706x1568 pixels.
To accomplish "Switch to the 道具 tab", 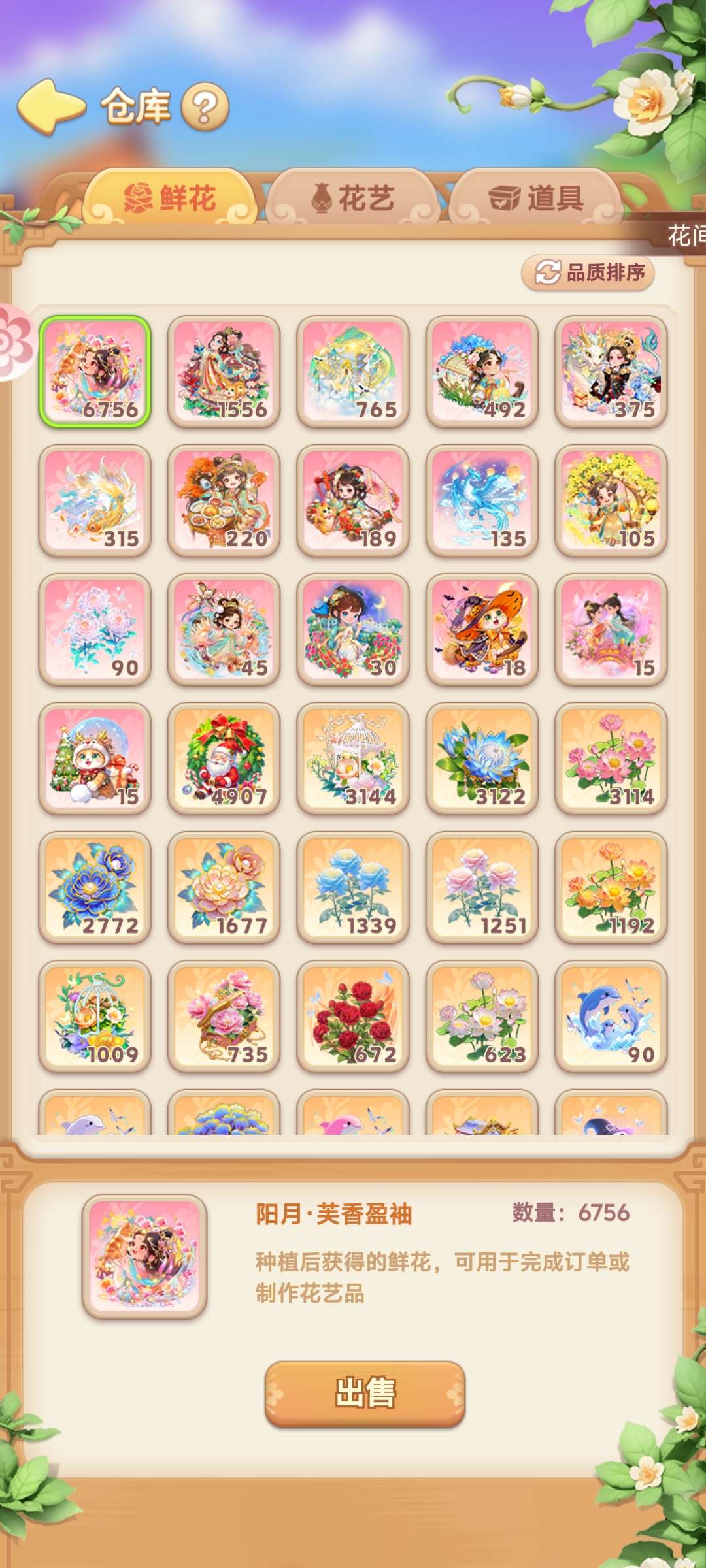I will pyautogui.click(x=535, y=197).
